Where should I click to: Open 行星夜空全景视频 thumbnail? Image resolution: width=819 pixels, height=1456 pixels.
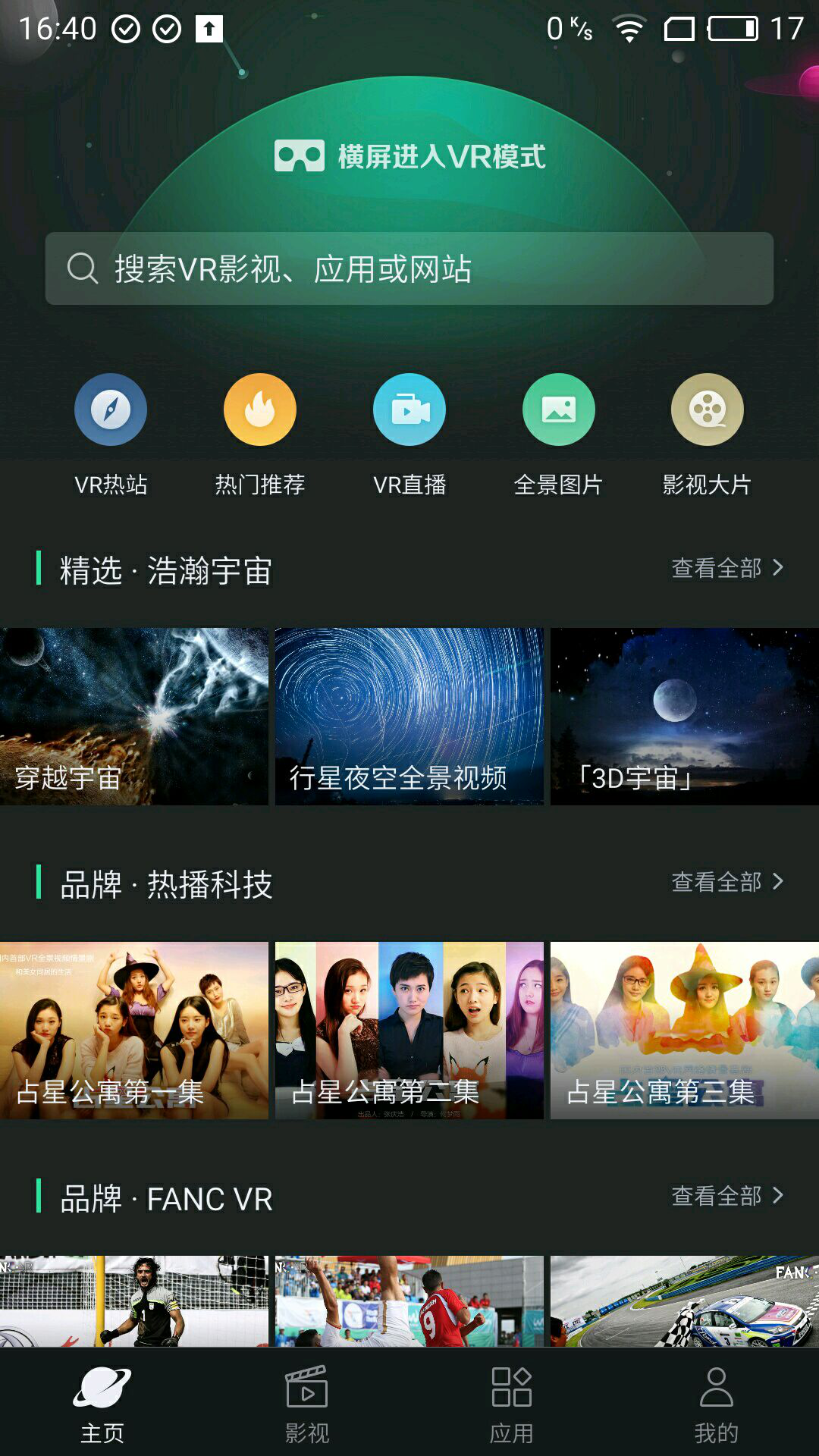coord(409,716)
